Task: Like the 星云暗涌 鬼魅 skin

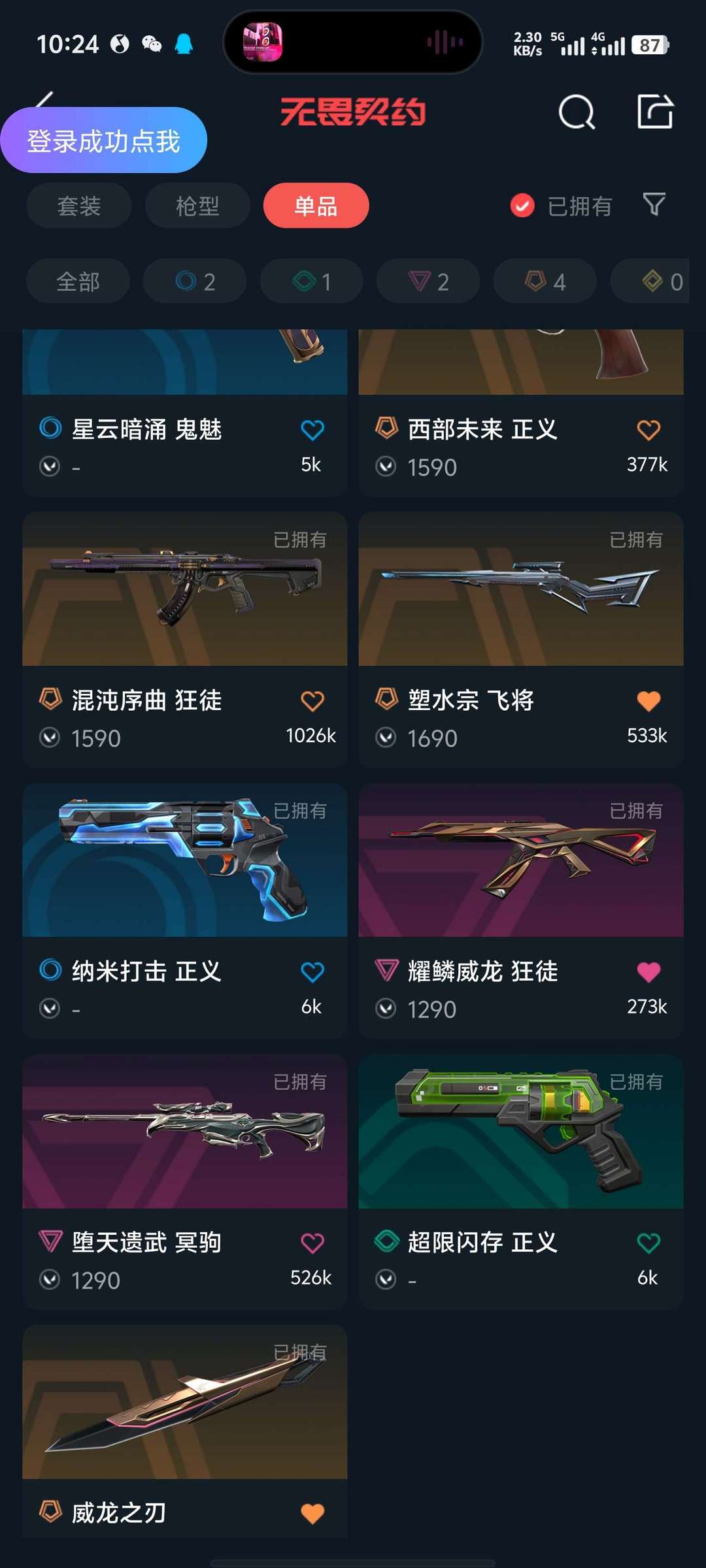Action: (312, 430)
